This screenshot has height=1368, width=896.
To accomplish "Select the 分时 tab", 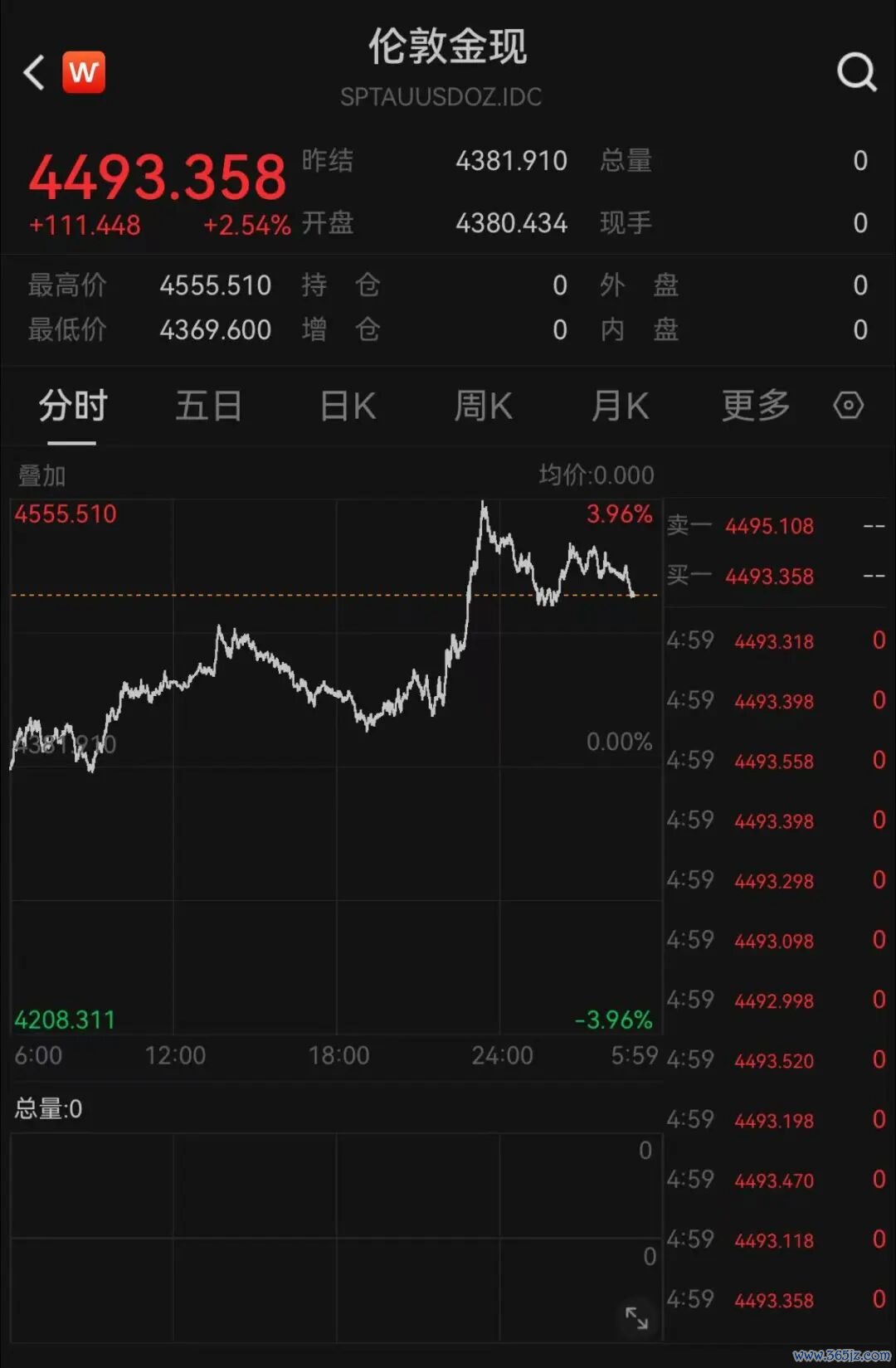I will (73, 407).
